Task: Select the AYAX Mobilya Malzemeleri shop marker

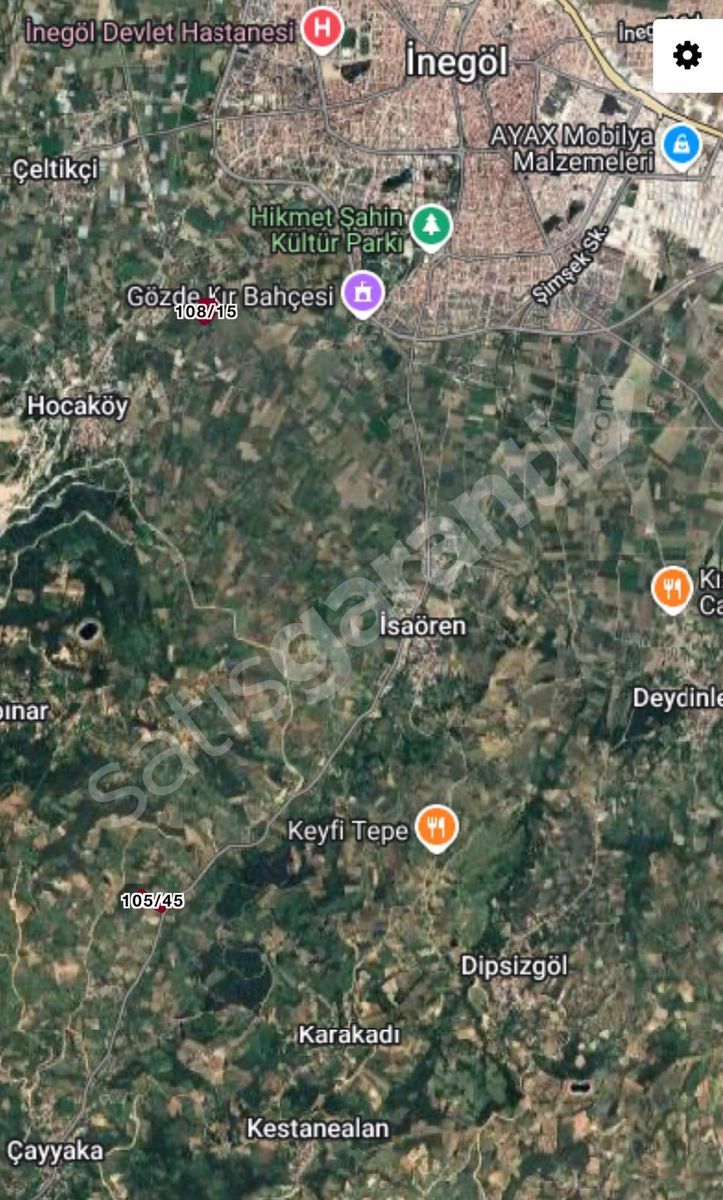Action: coord(681,147)
